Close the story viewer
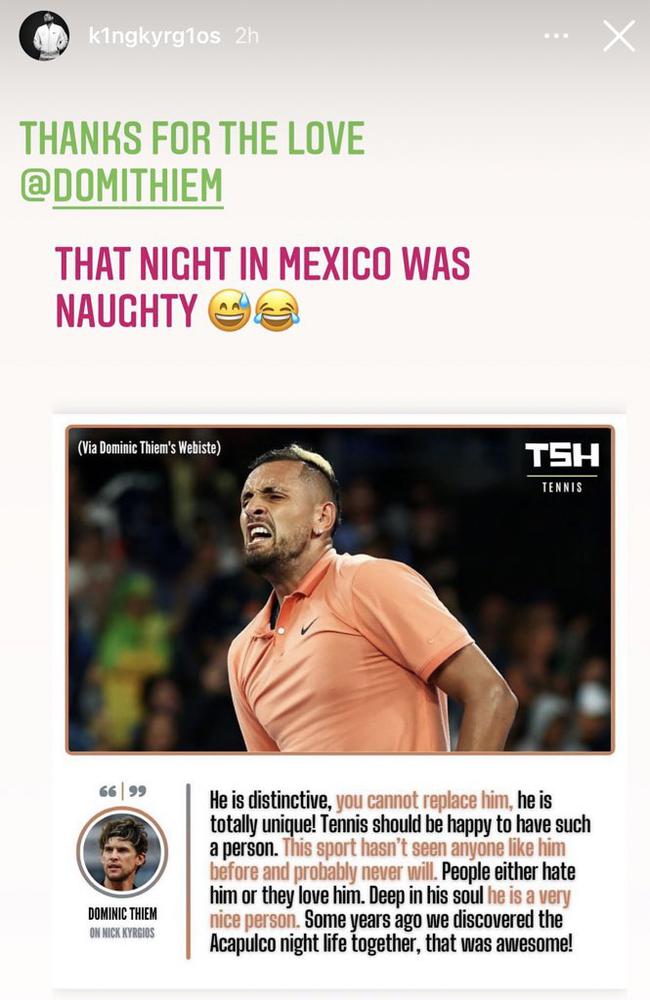 pos(619,36)
